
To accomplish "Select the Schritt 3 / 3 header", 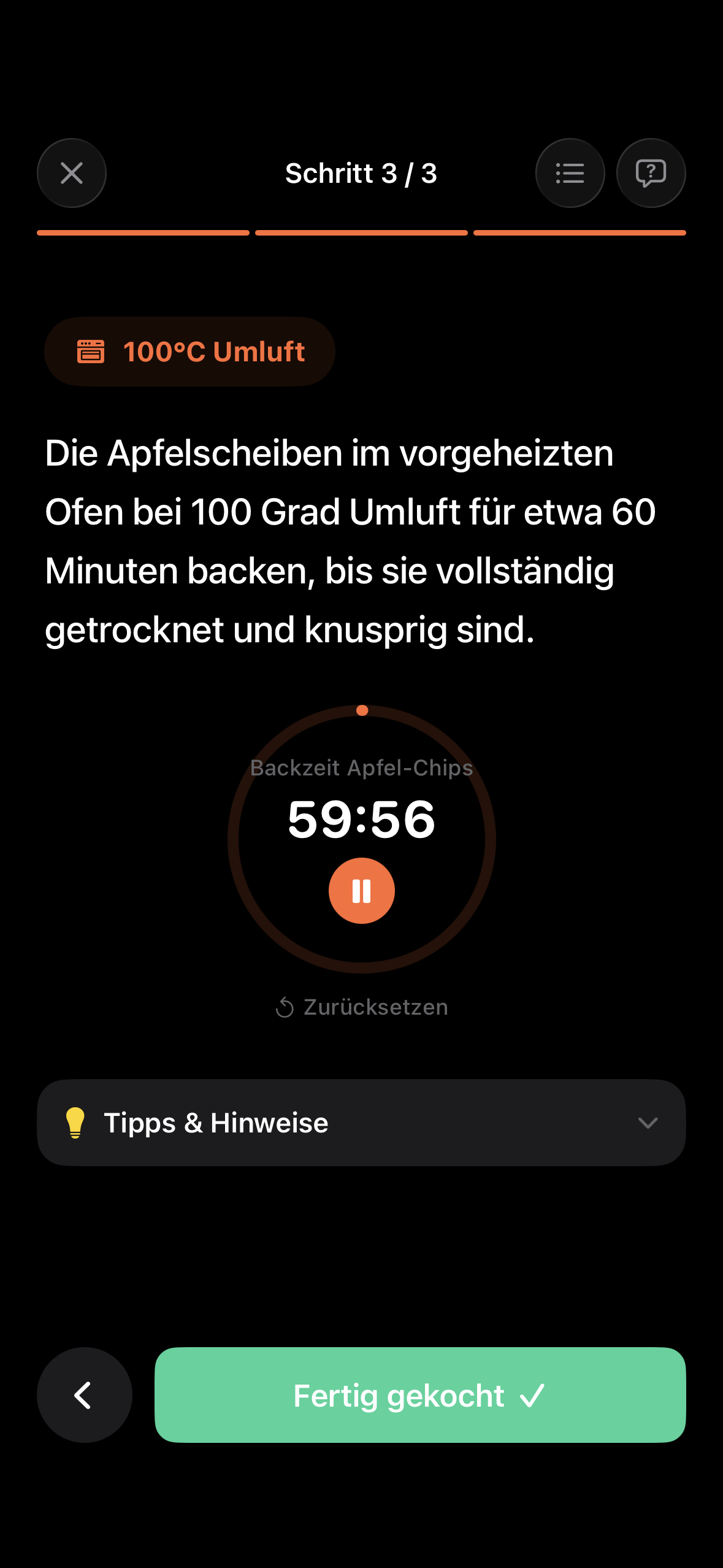I will click(361, 172).
